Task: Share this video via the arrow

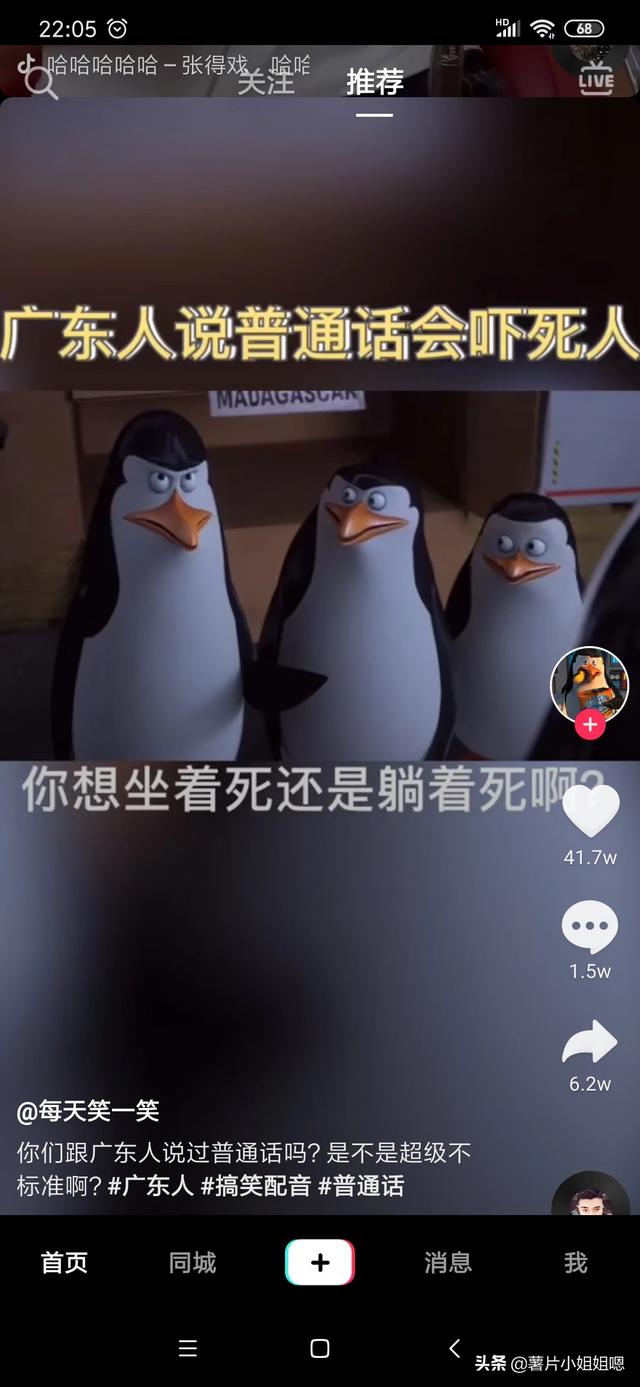Action: [x=590, y=1042]
